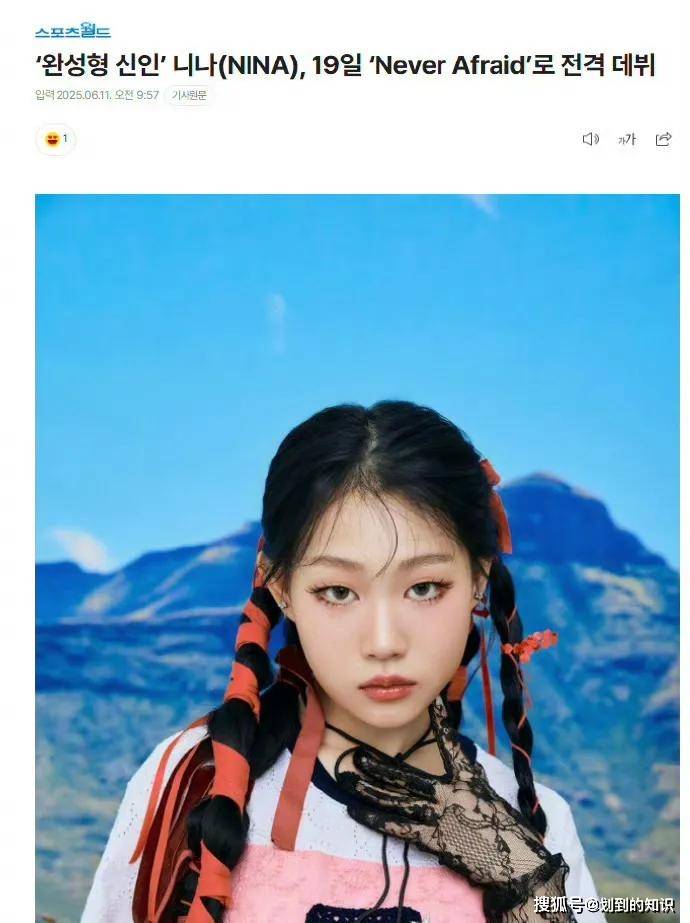Open the original article via 기사원문 button

(x=188, y=95)
